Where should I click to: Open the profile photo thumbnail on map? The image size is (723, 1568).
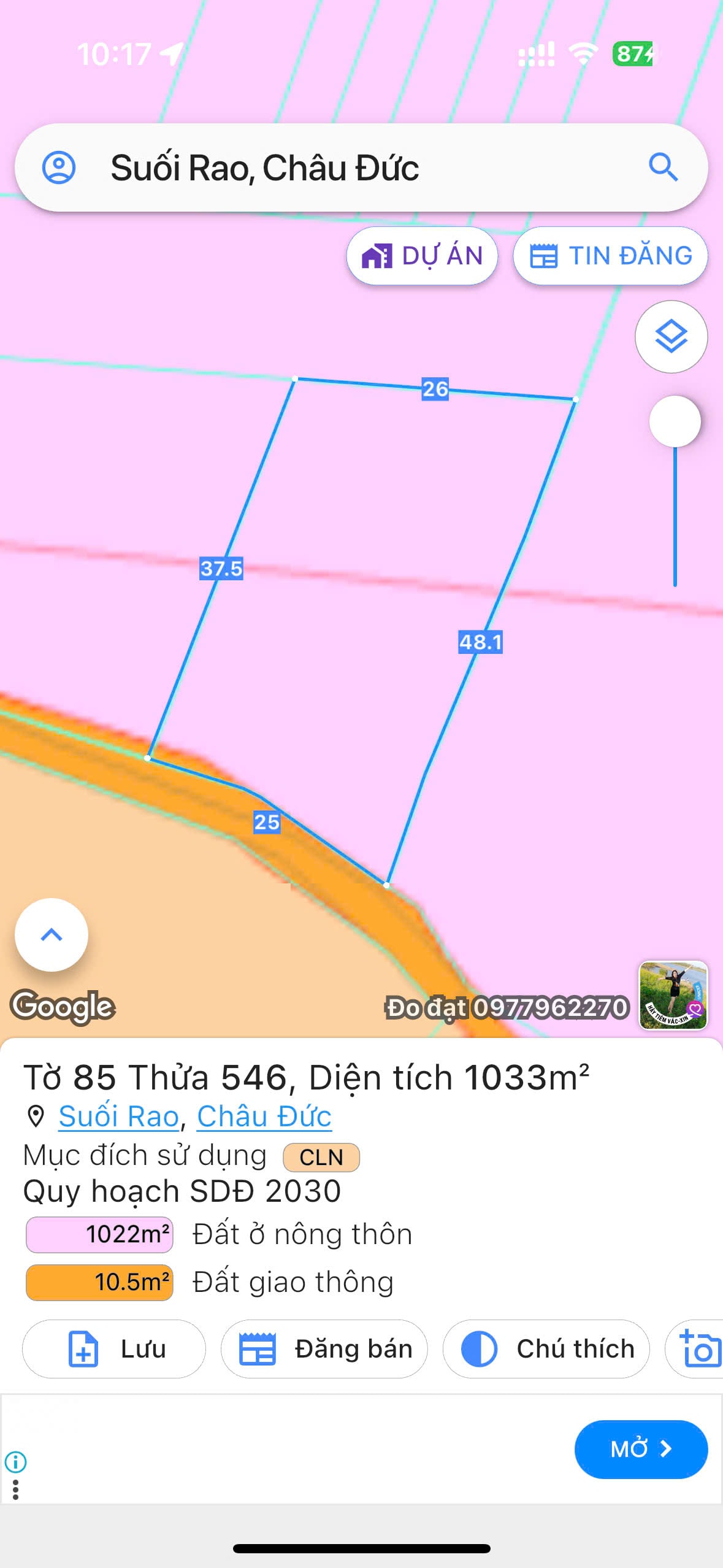click(673, 995)
